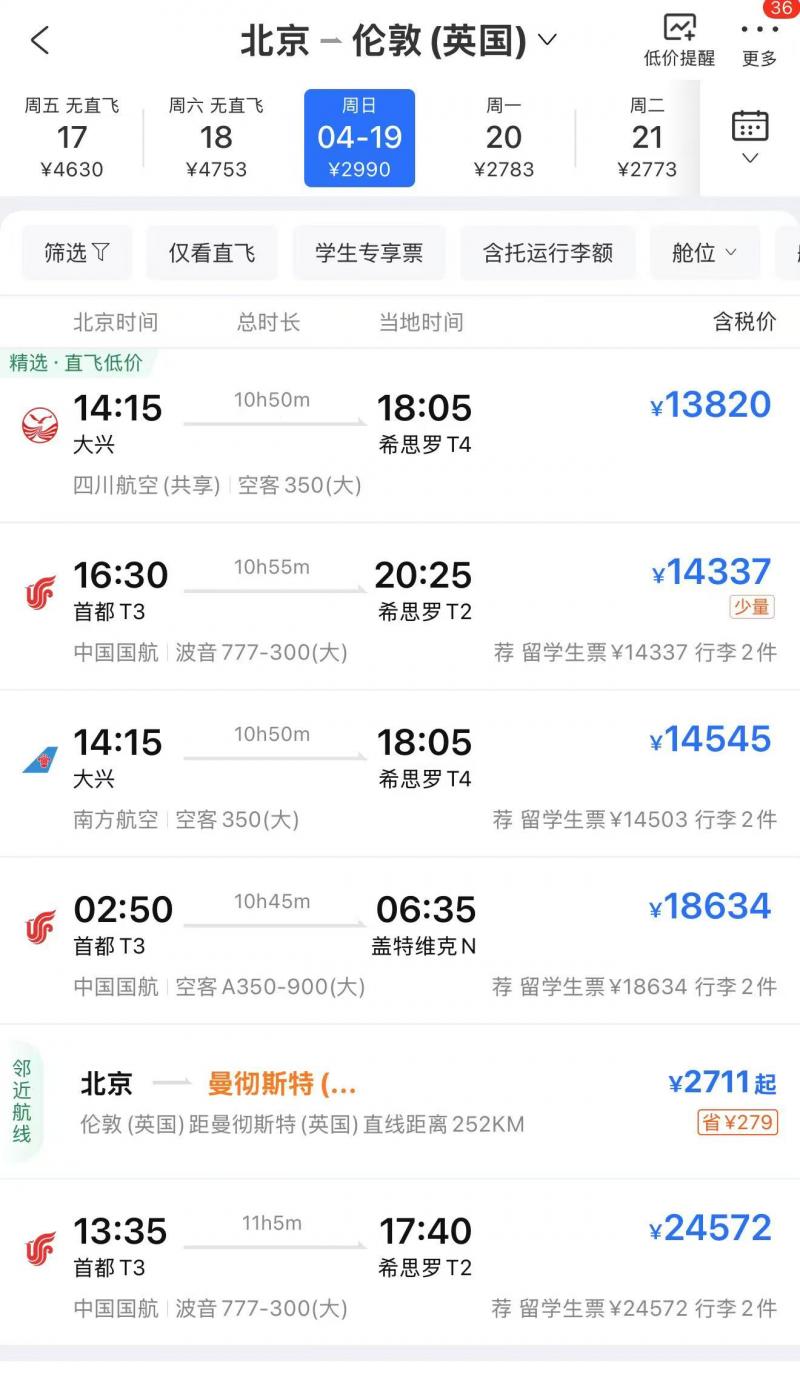This screenshot has width=800, height=1380.
Task: Expand the 舱位 cabin class dropdown
Action: click(x=704, y=253)
